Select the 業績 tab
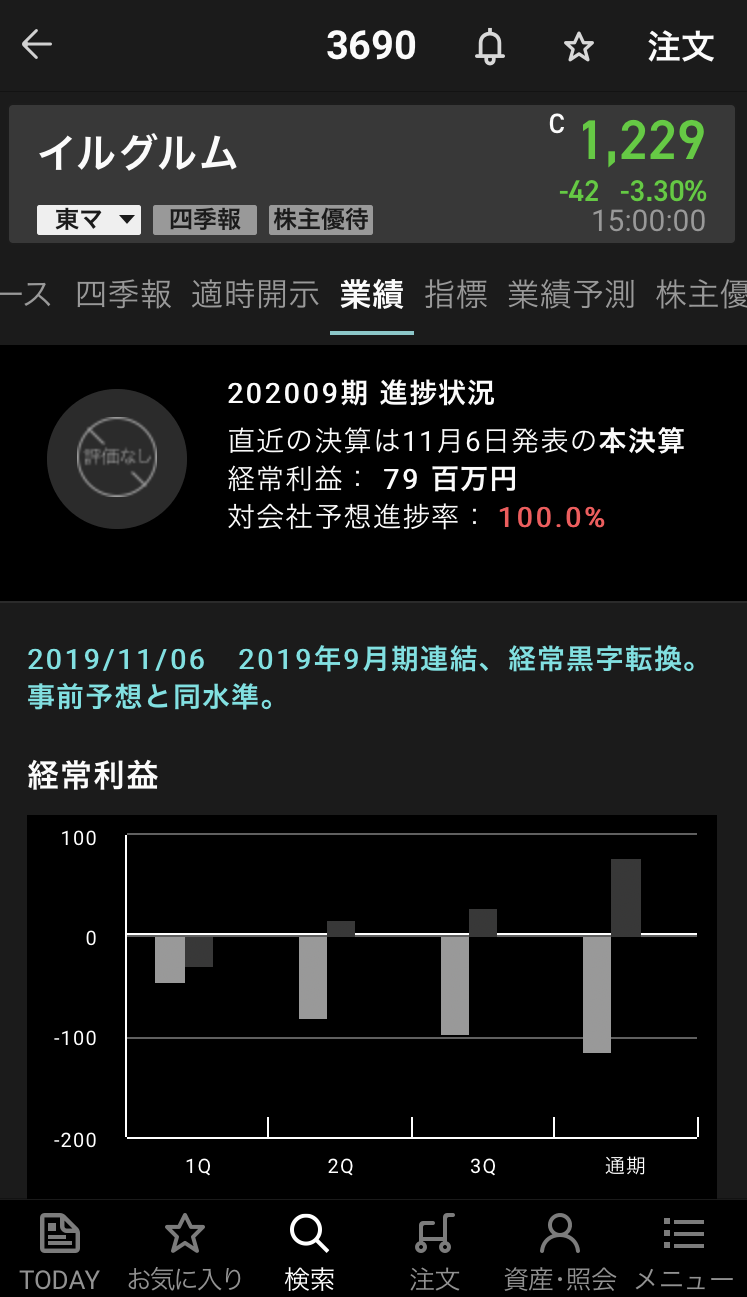The image size is (747, 1297). tap(371, 294)
